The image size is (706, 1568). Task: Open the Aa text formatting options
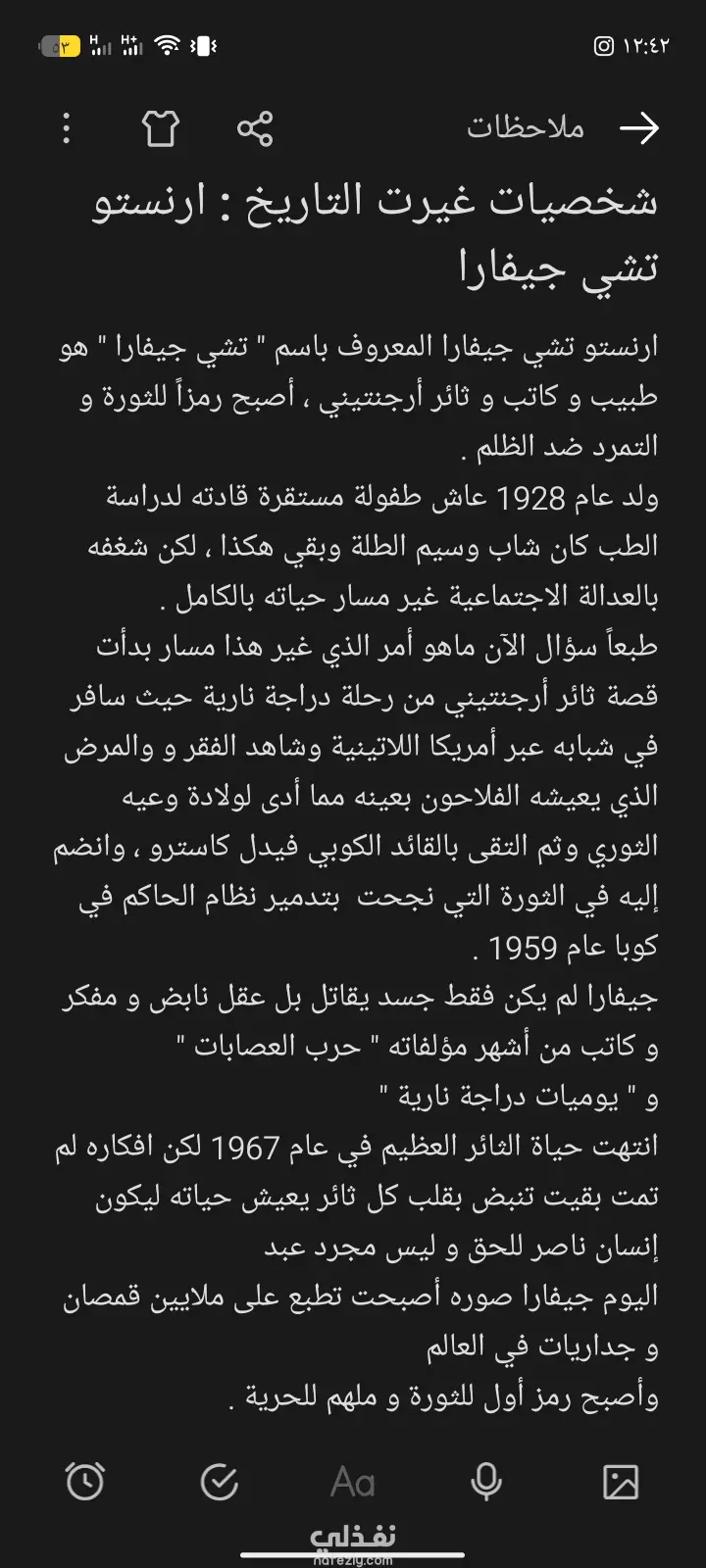click(x=353, y=1482)
